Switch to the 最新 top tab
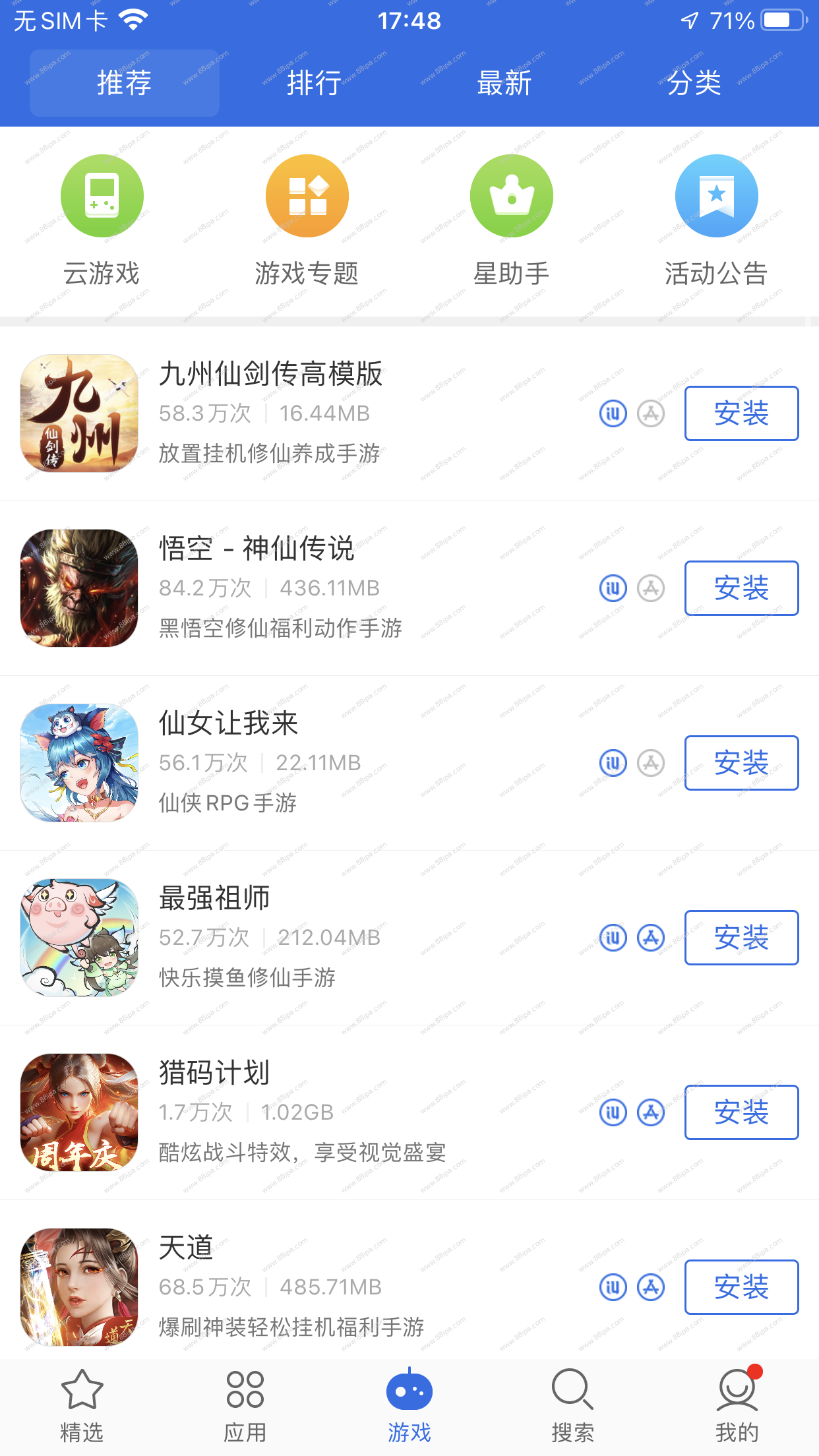Viewport: 819px width, 1456px height. 504,83
